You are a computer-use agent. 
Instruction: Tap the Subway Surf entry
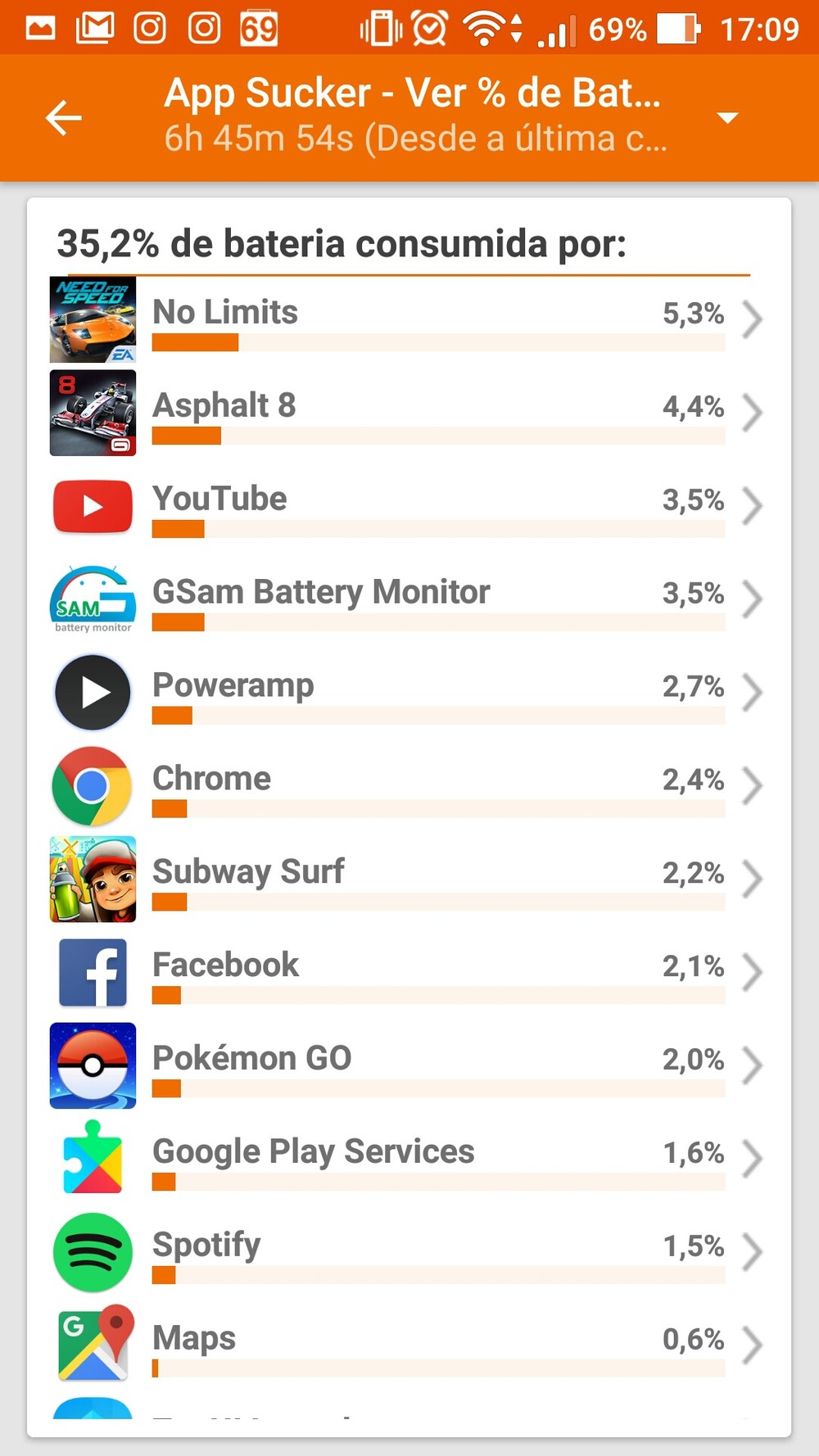pyautogui.click(x=409, y=879)
